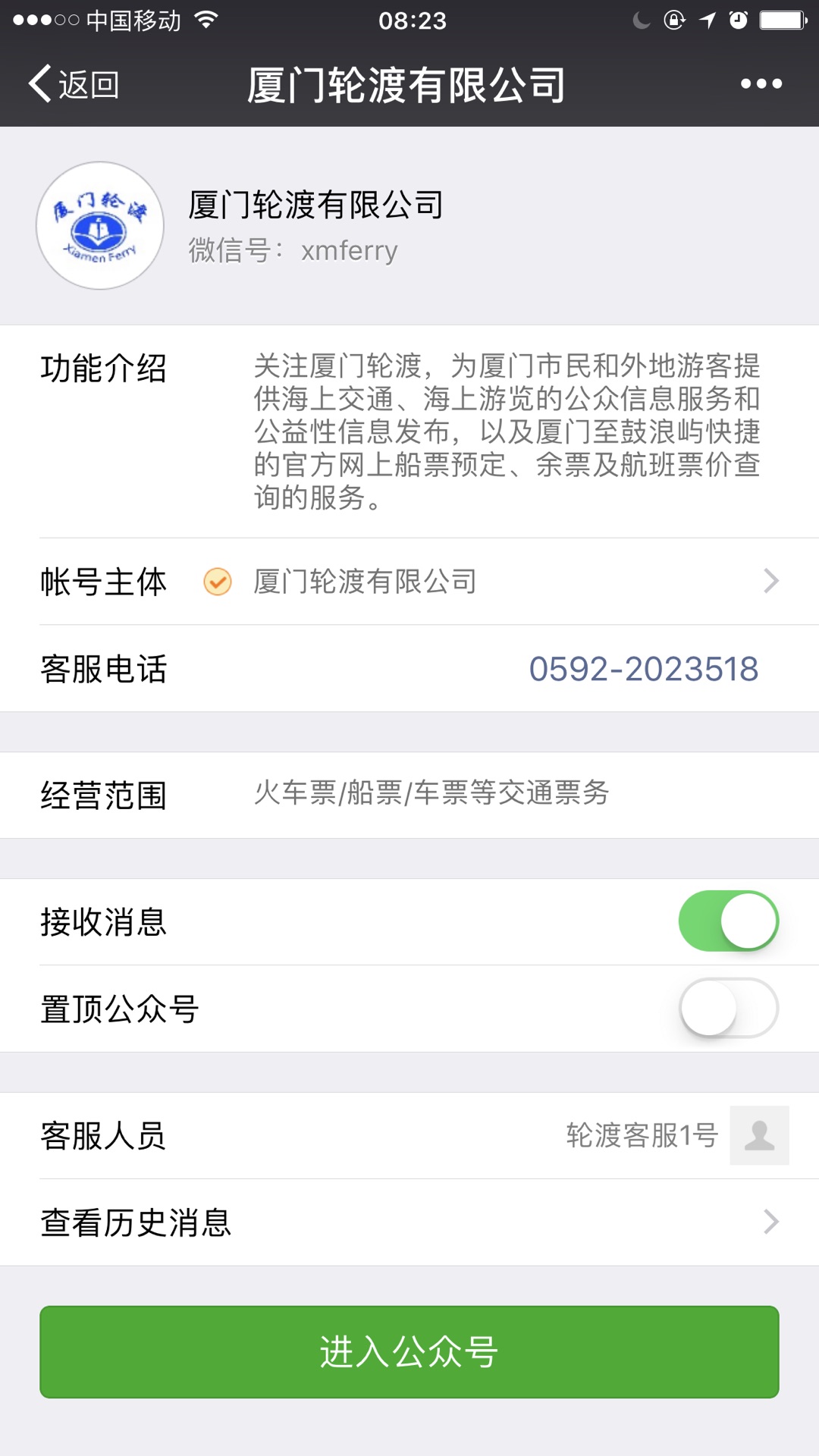
Task: View the 厦门轮渡 account avatar
Action: (100, 225)
